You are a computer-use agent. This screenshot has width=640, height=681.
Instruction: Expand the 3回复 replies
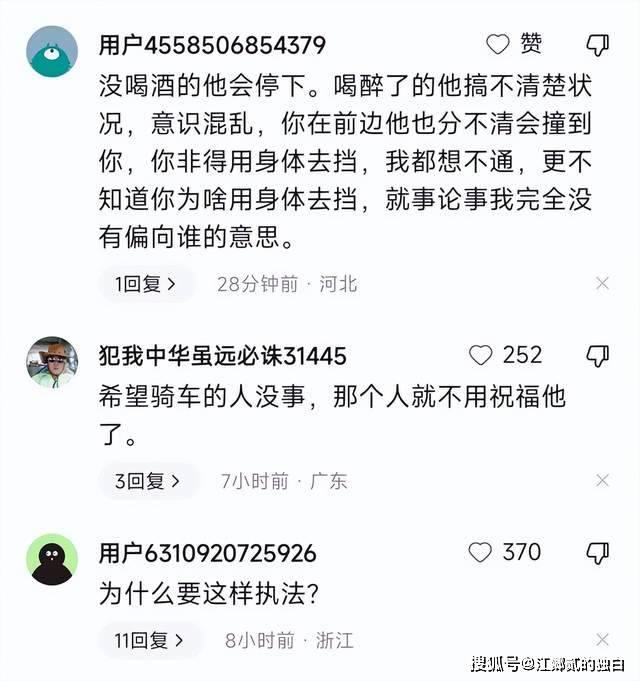pos(147,481)
